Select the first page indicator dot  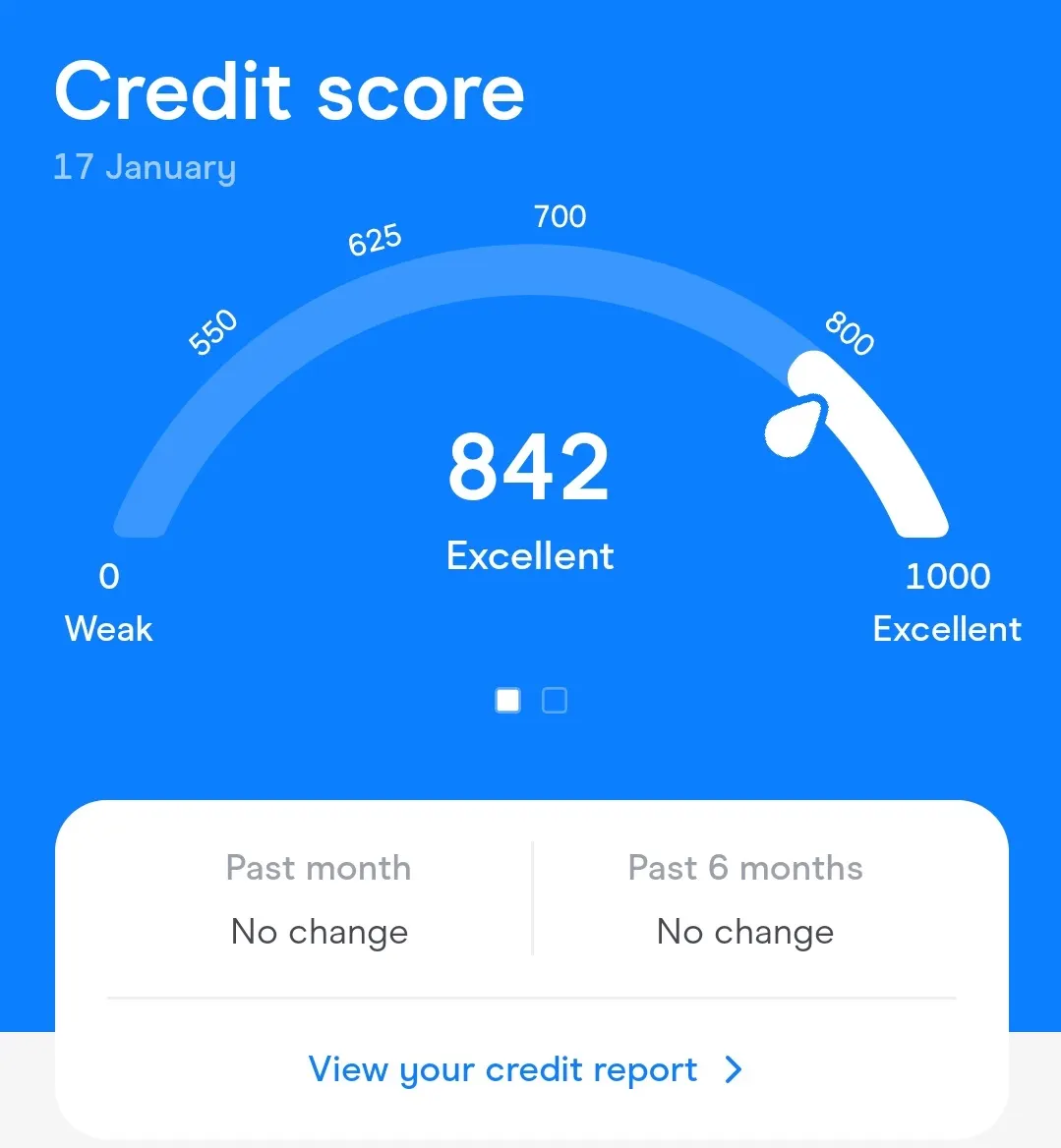point(507,701)
